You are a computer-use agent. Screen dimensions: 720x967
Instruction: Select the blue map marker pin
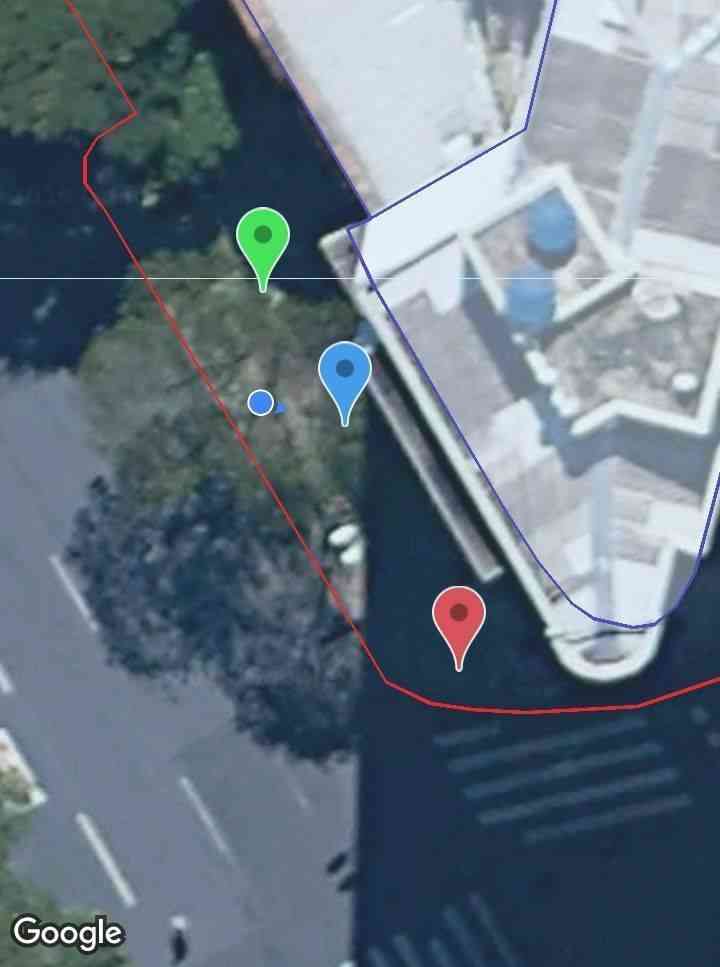click(x=345, y=372)
